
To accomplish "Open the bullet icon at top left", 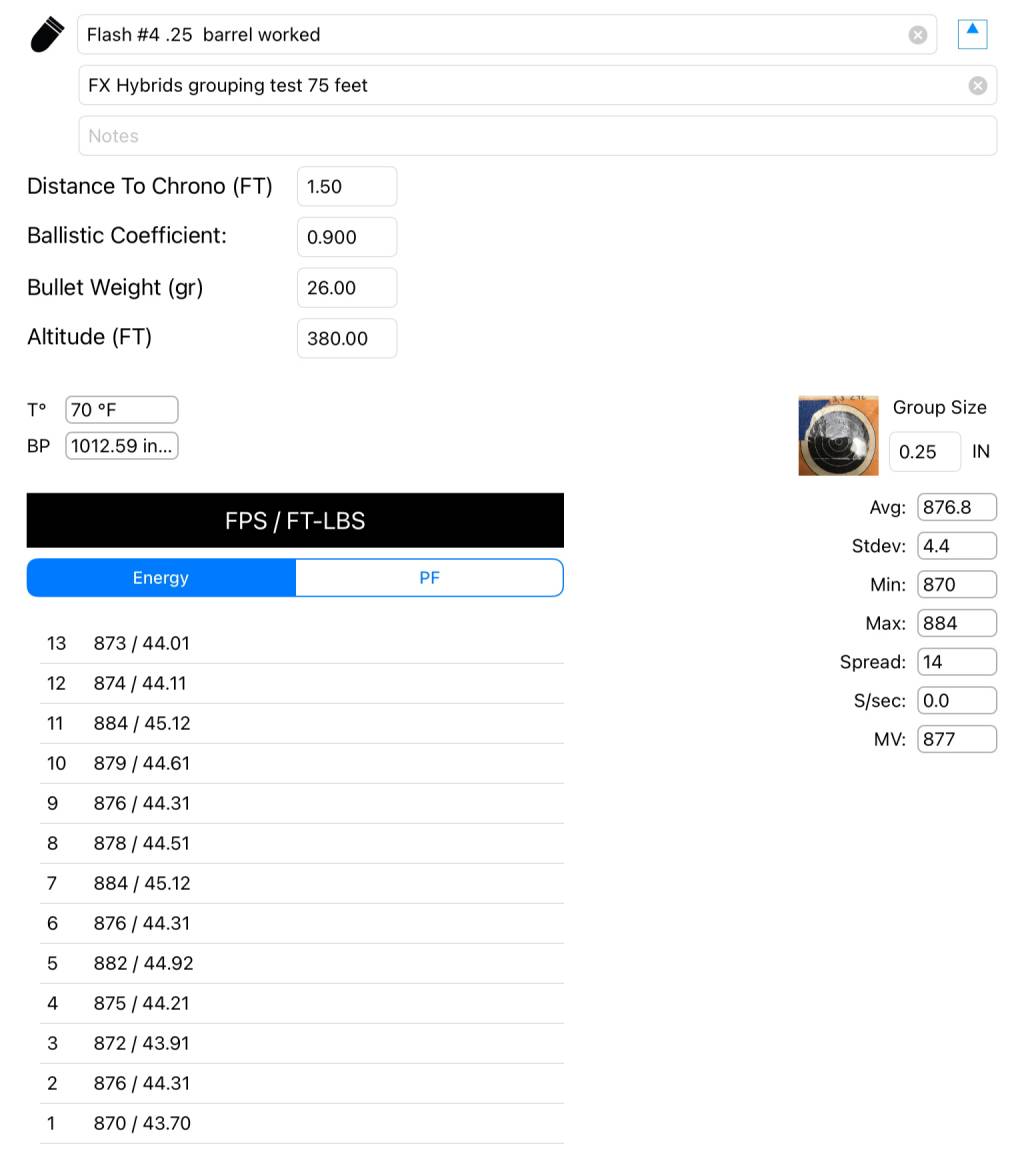I will [x=47, y=35].
